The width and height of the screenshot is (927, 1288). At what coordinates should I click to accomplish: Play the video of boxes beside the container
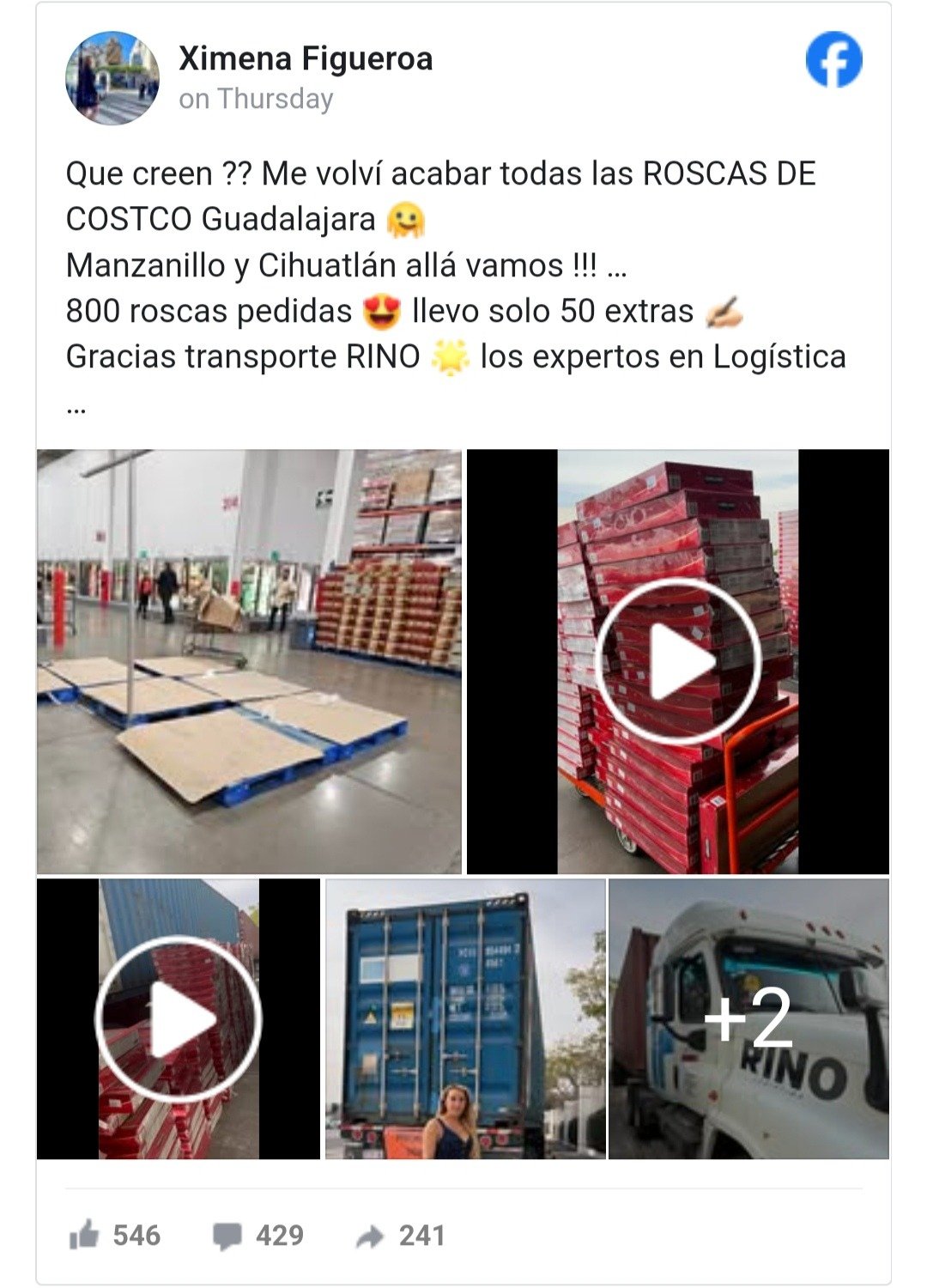click(179, 1018)
